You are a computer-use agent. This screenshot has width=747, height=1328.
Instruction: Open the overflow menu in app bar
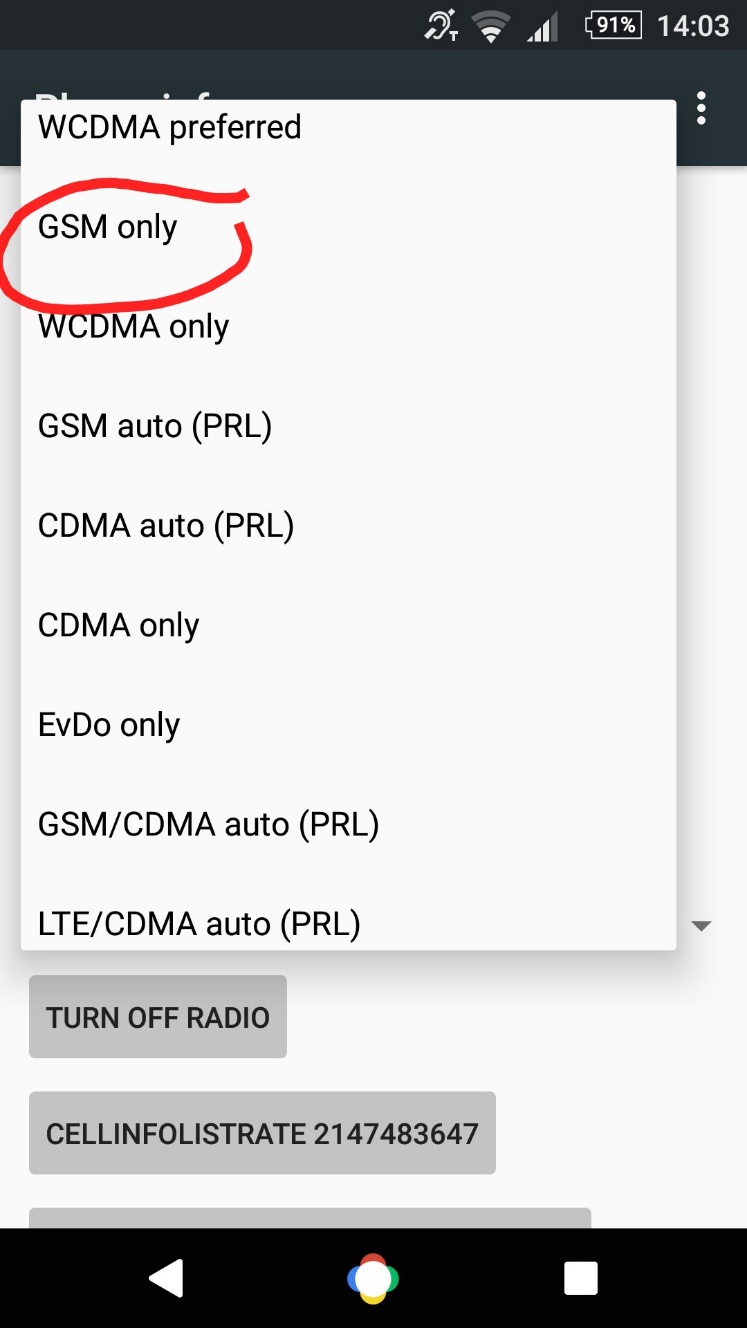point(702,108)
